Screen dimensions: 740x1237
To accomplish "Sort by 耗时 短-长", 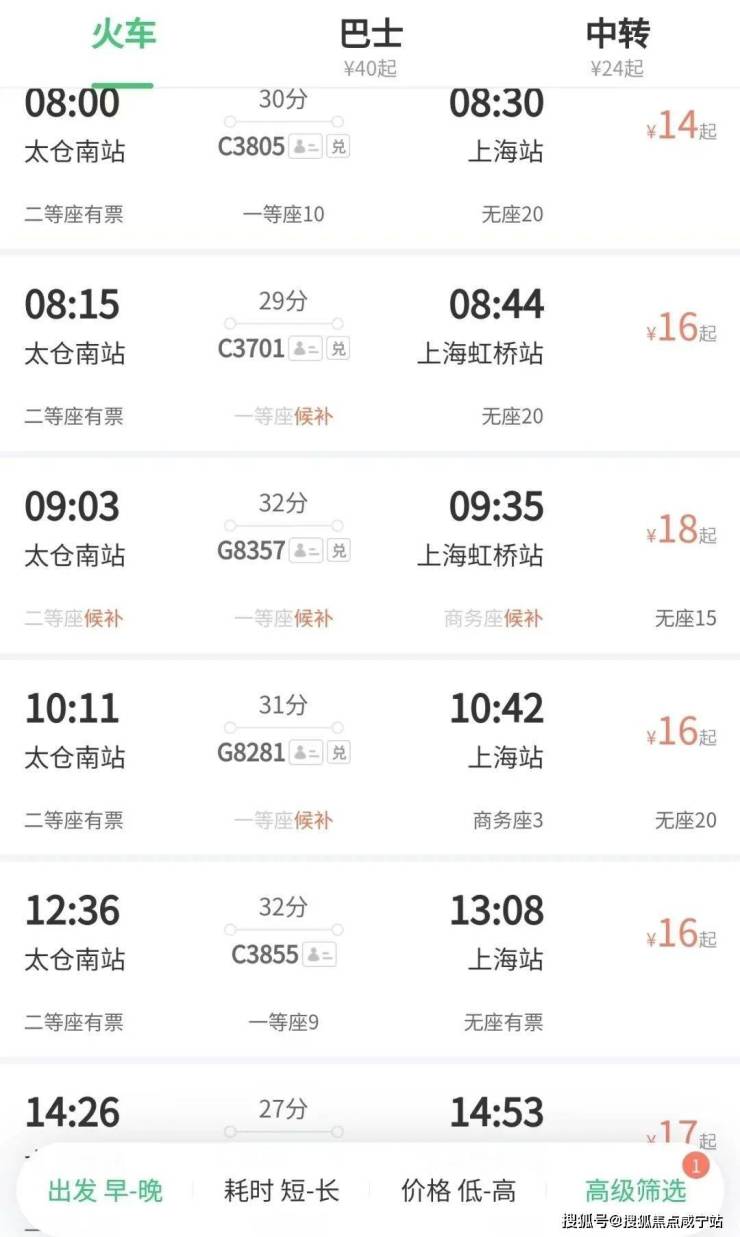I will click(x=282, y=1191).
